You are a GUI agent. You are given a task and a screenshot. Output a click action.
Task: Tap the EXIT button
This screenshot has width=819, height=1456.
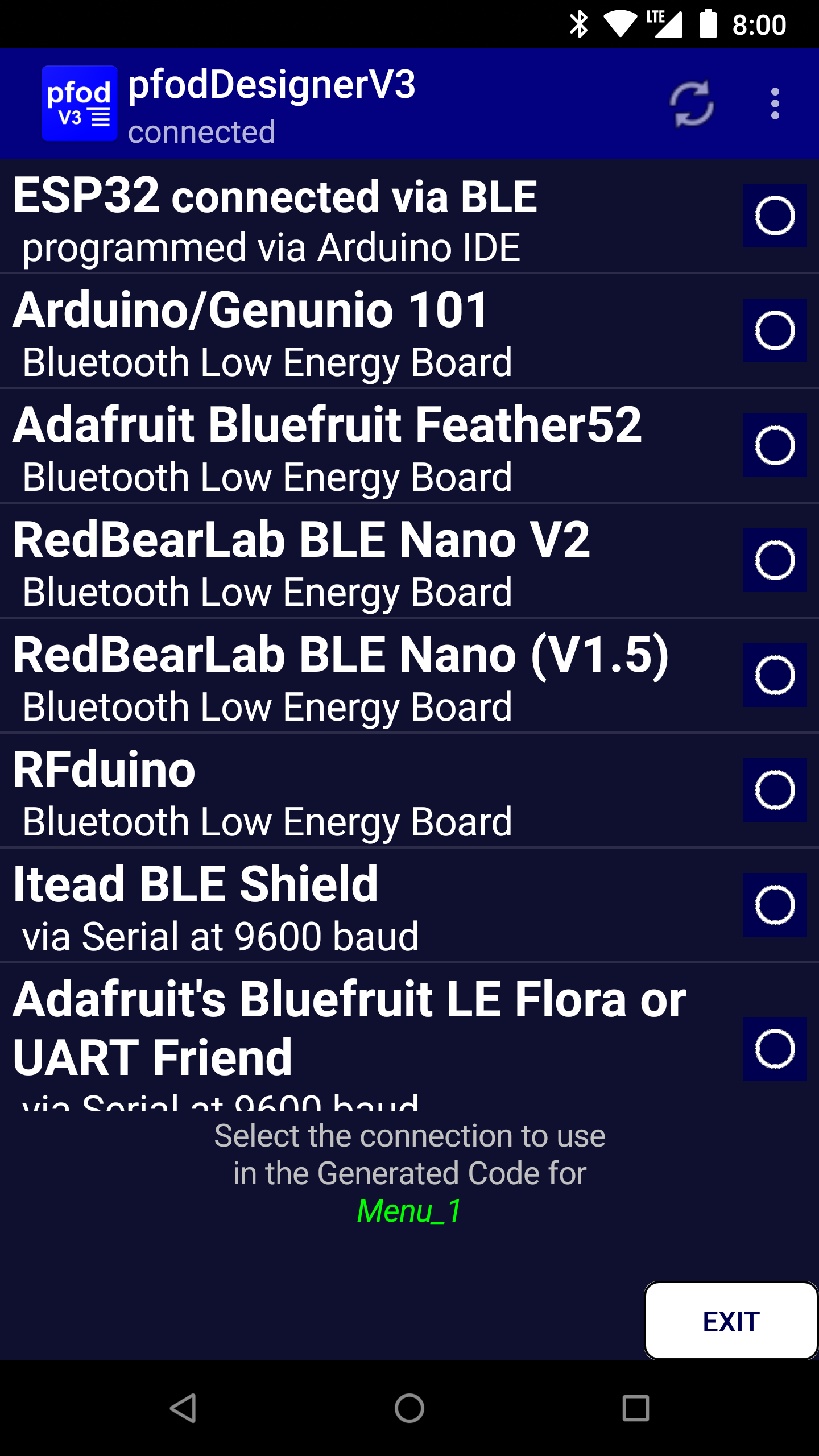coord(731,1321)
